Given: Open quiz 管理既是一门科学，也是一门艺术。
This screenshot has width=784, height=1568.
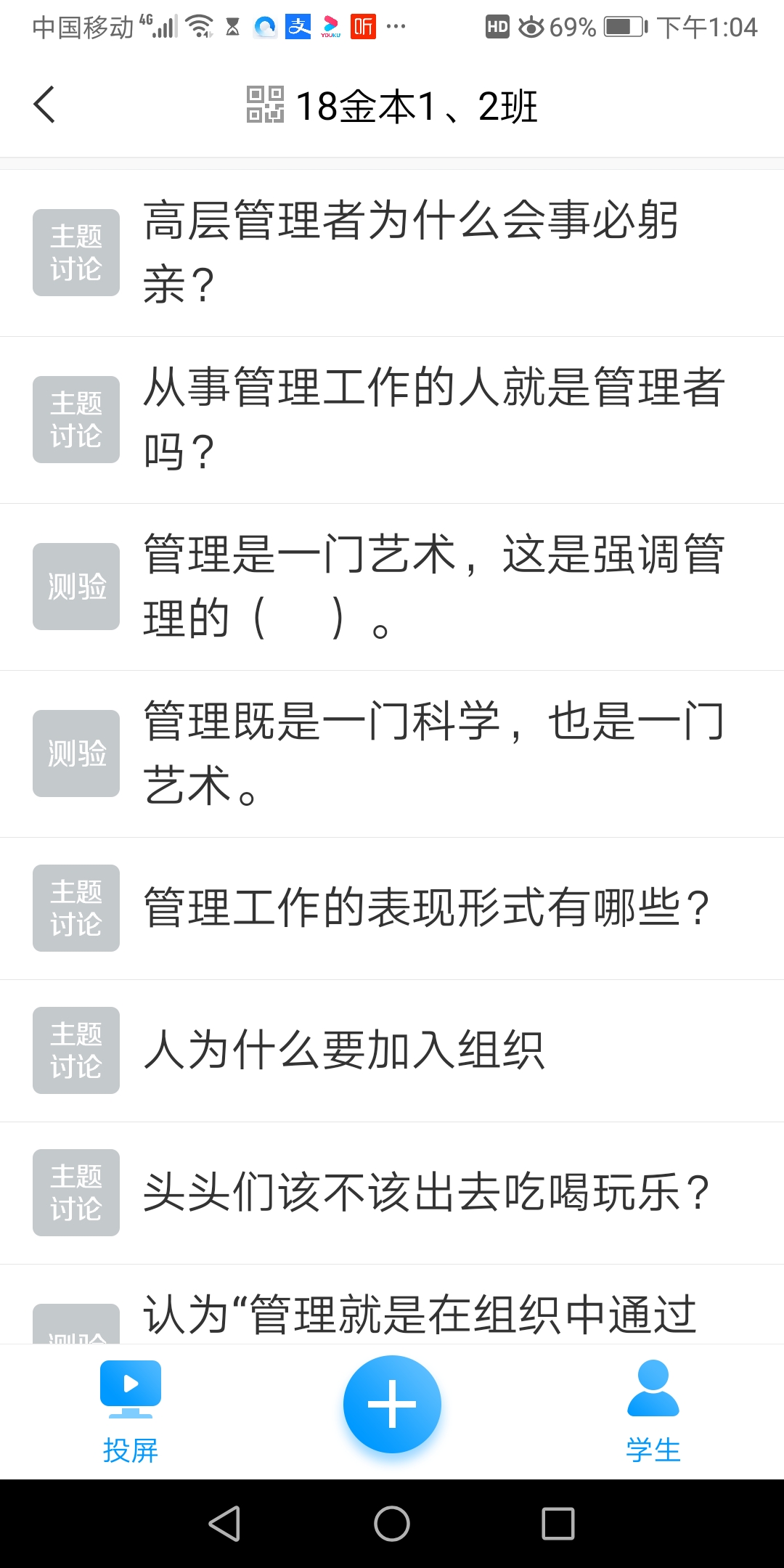Looking at the screenshot, I should point(433,754).
